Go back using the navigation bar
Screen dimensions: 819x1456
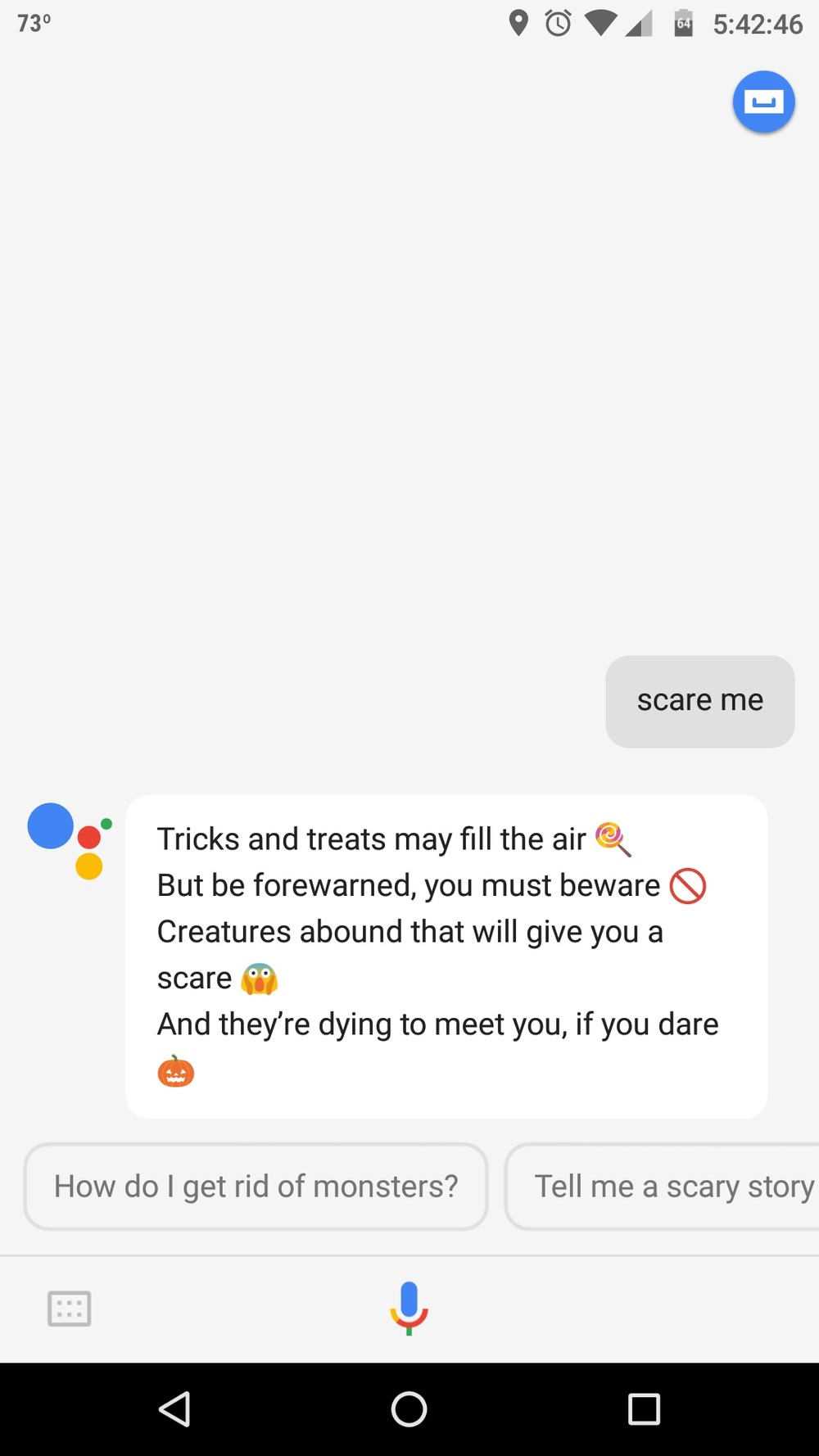[174, 1409]
